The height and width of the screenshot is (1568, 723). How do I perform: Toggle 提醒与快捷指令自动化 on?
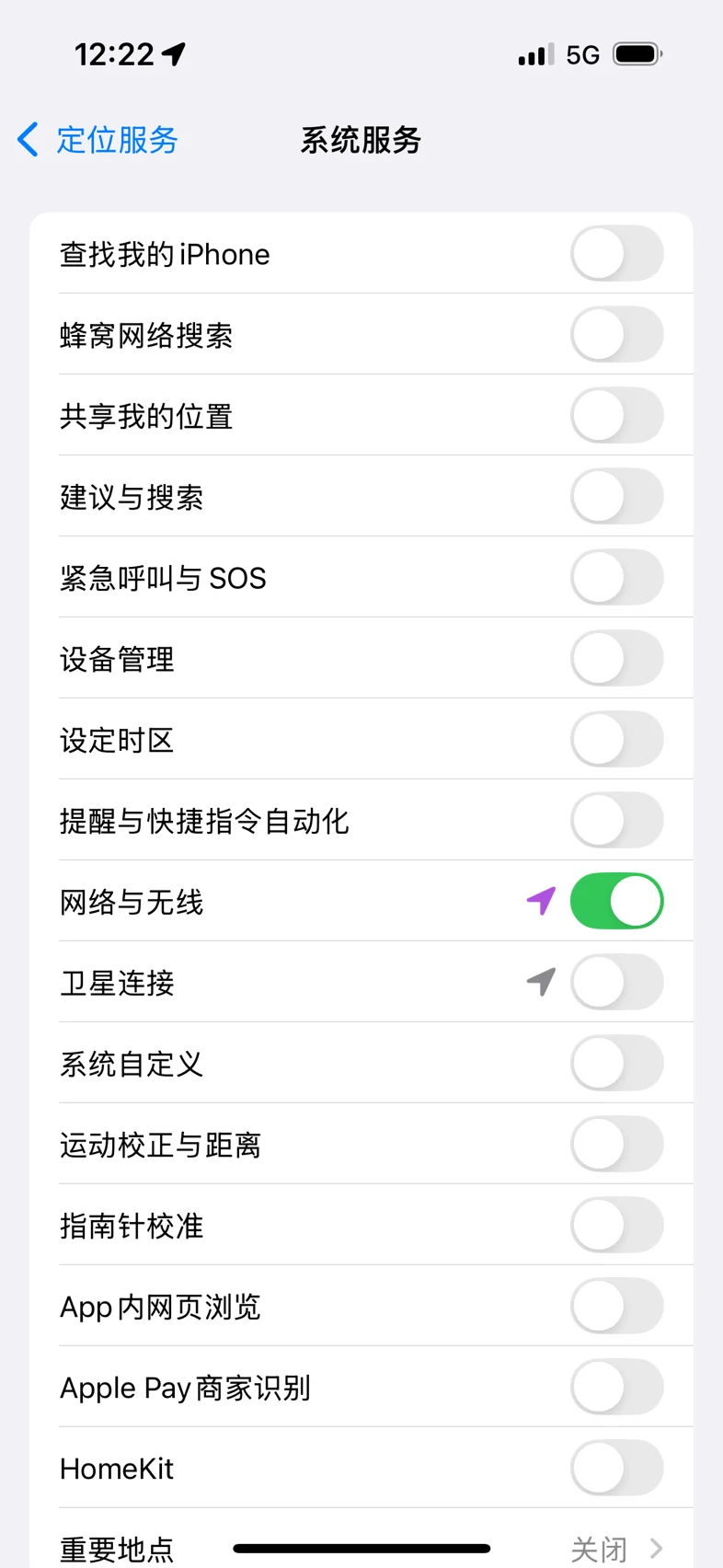pyautogui.click(x=617, y=820)
